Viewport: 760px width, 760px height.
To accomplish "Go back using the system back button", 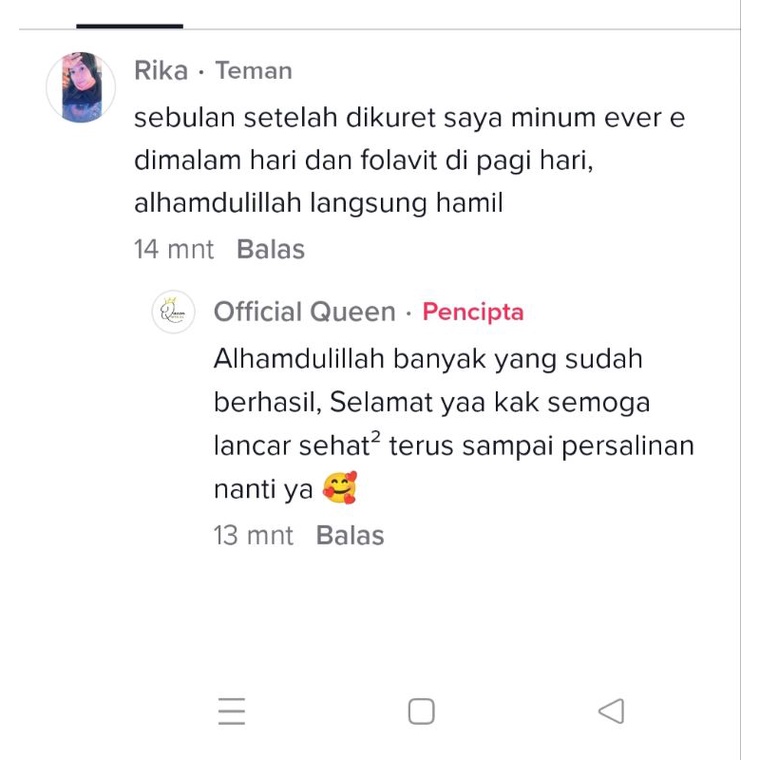I will [610, 711].
